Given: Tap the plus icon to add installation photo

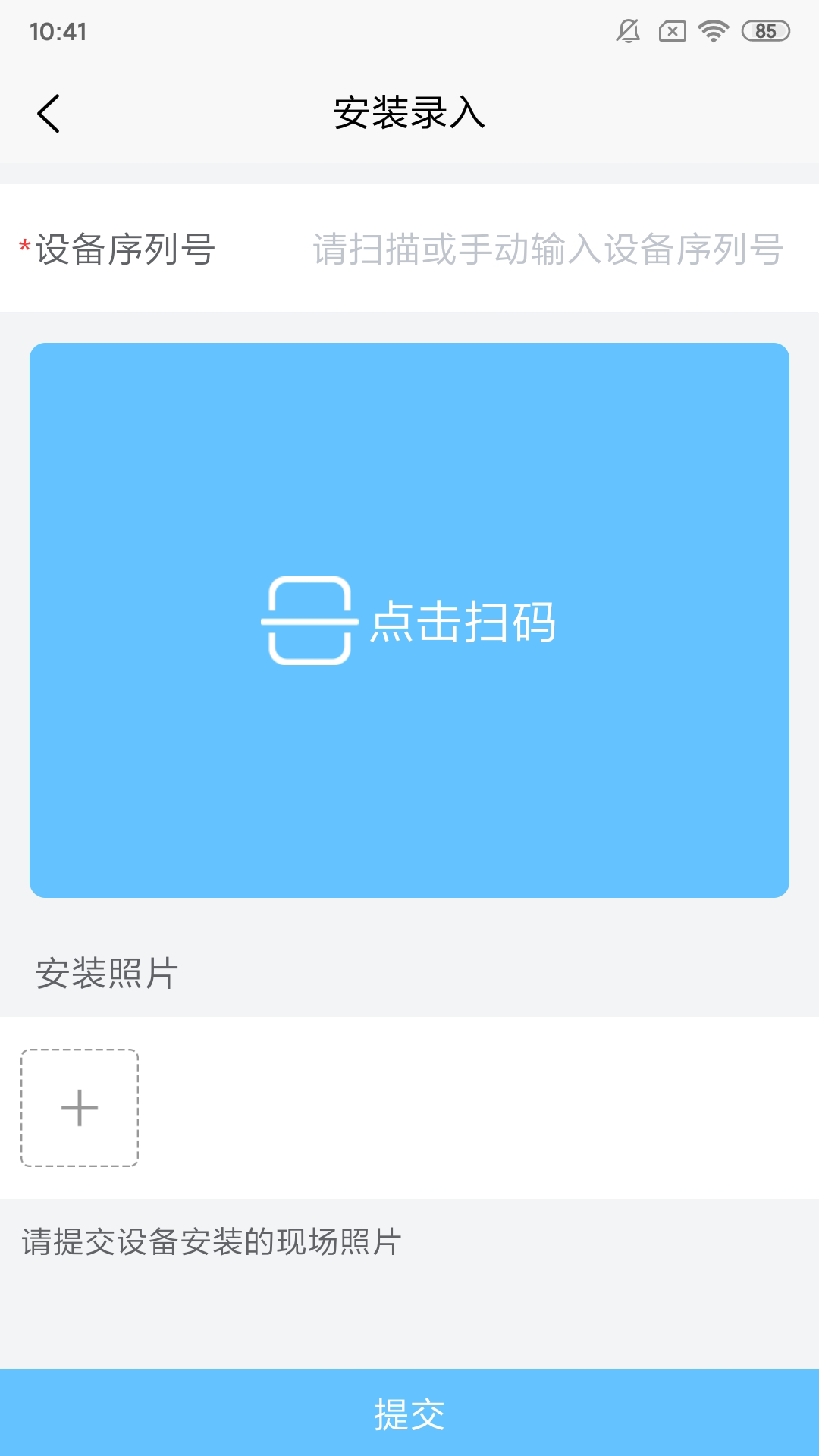Looking at the screenshot, I should coord(79,1109).
